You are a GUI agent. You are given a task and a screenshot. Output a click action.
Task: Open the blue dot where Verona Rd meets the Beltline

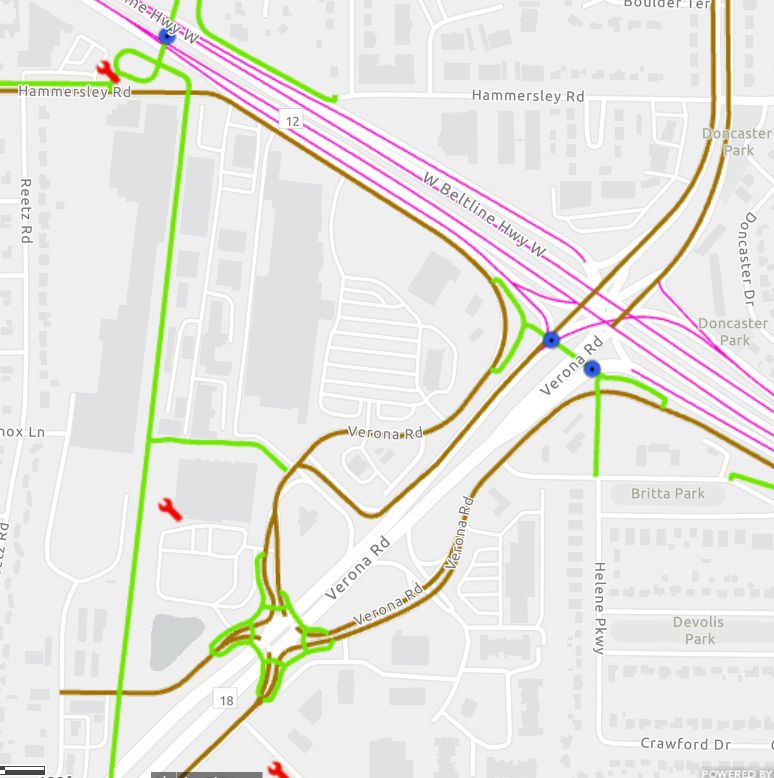click(x=550, y=340)
